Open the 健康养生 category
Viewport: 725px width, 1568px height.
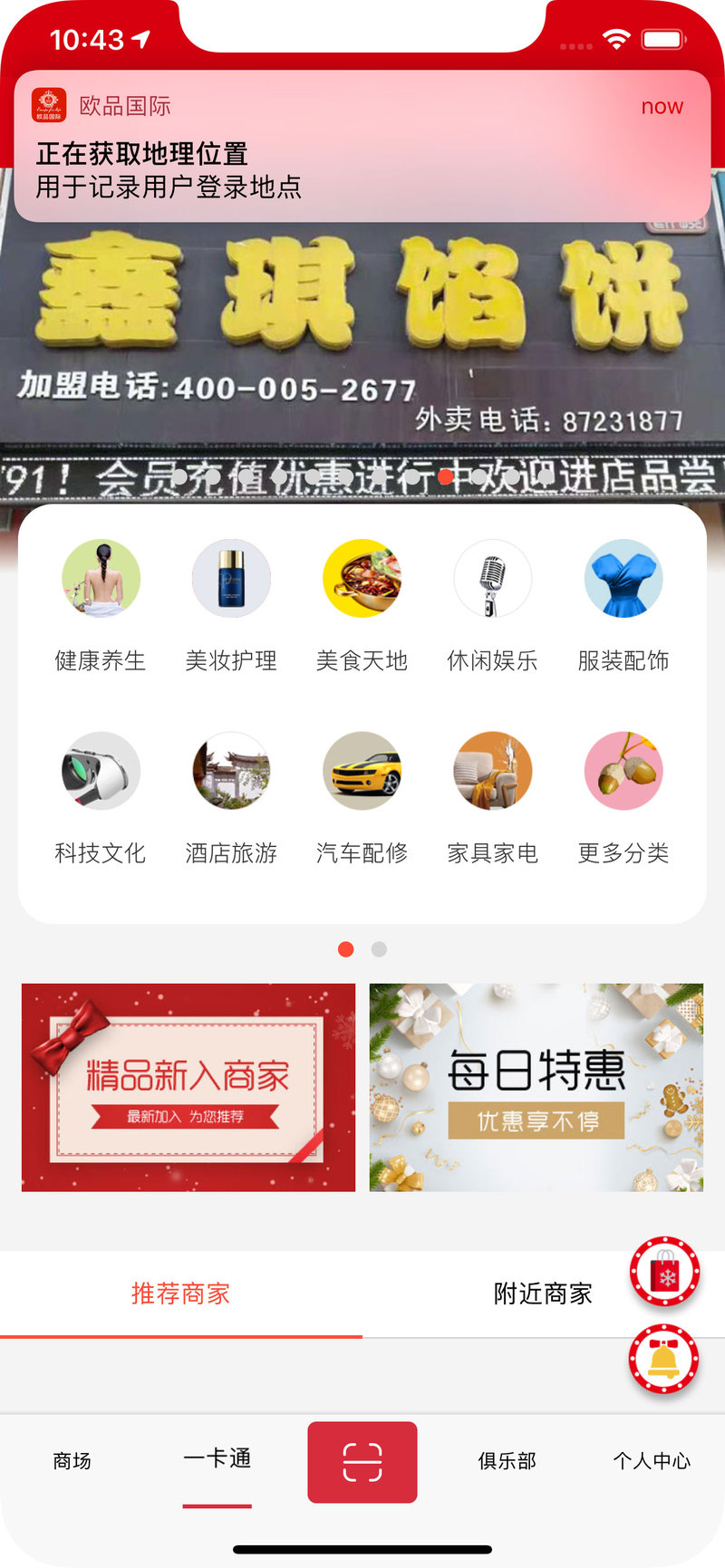click(x=101, y=605)
